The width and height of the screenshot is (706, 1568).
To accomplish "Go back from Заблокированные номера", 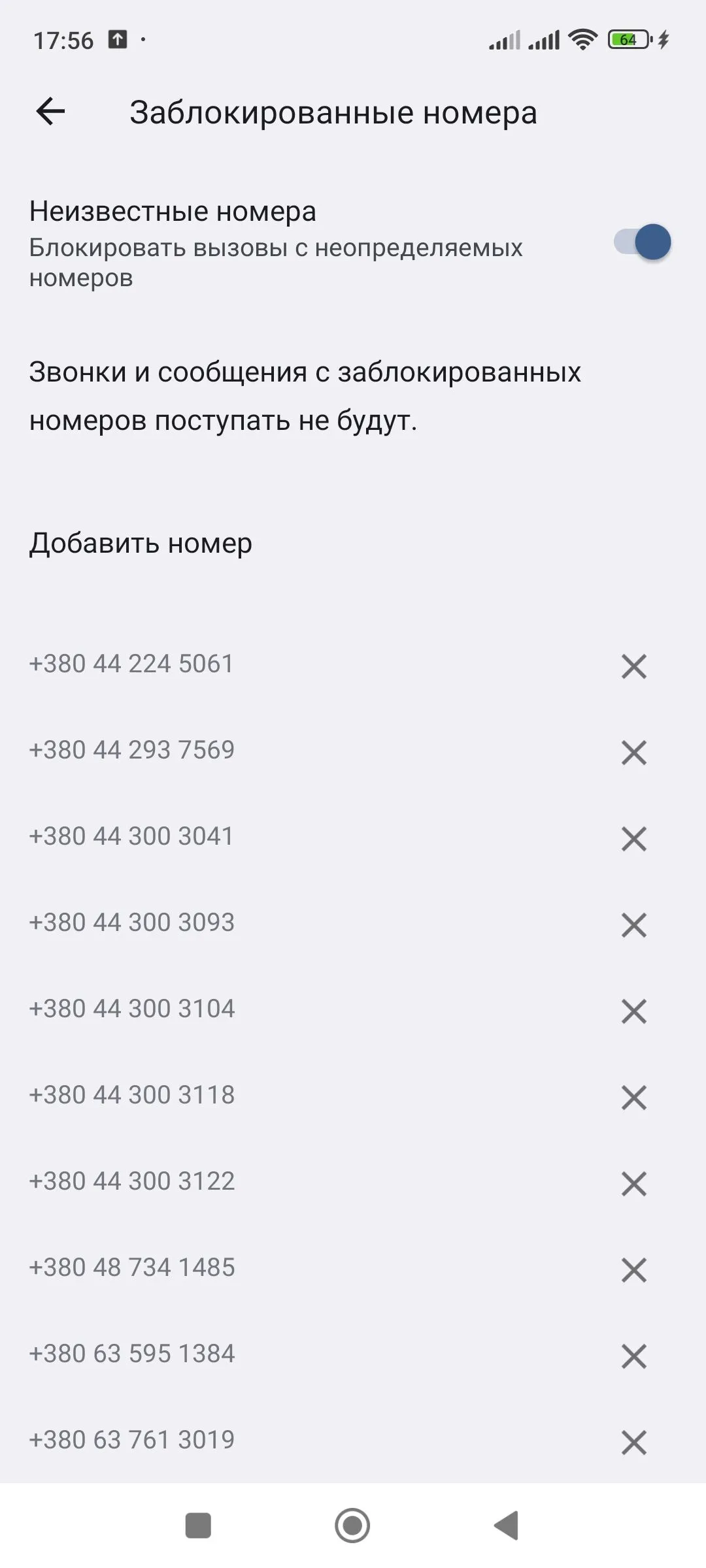I will tap(50, 112).
